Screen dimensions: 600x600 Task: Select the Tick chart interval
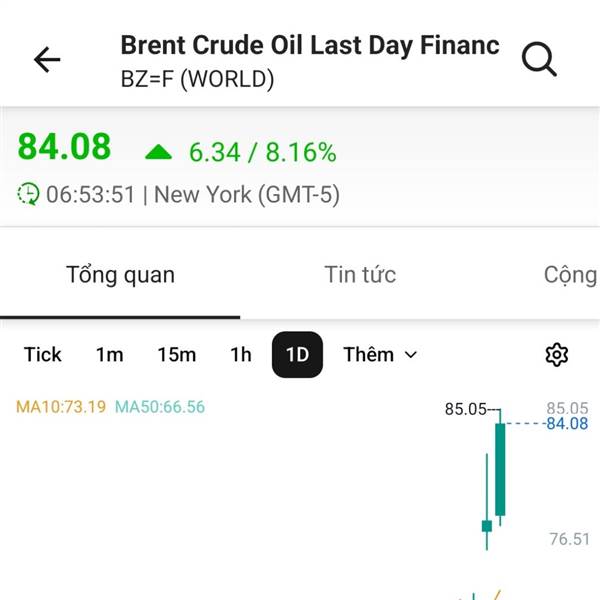point(43,355)
